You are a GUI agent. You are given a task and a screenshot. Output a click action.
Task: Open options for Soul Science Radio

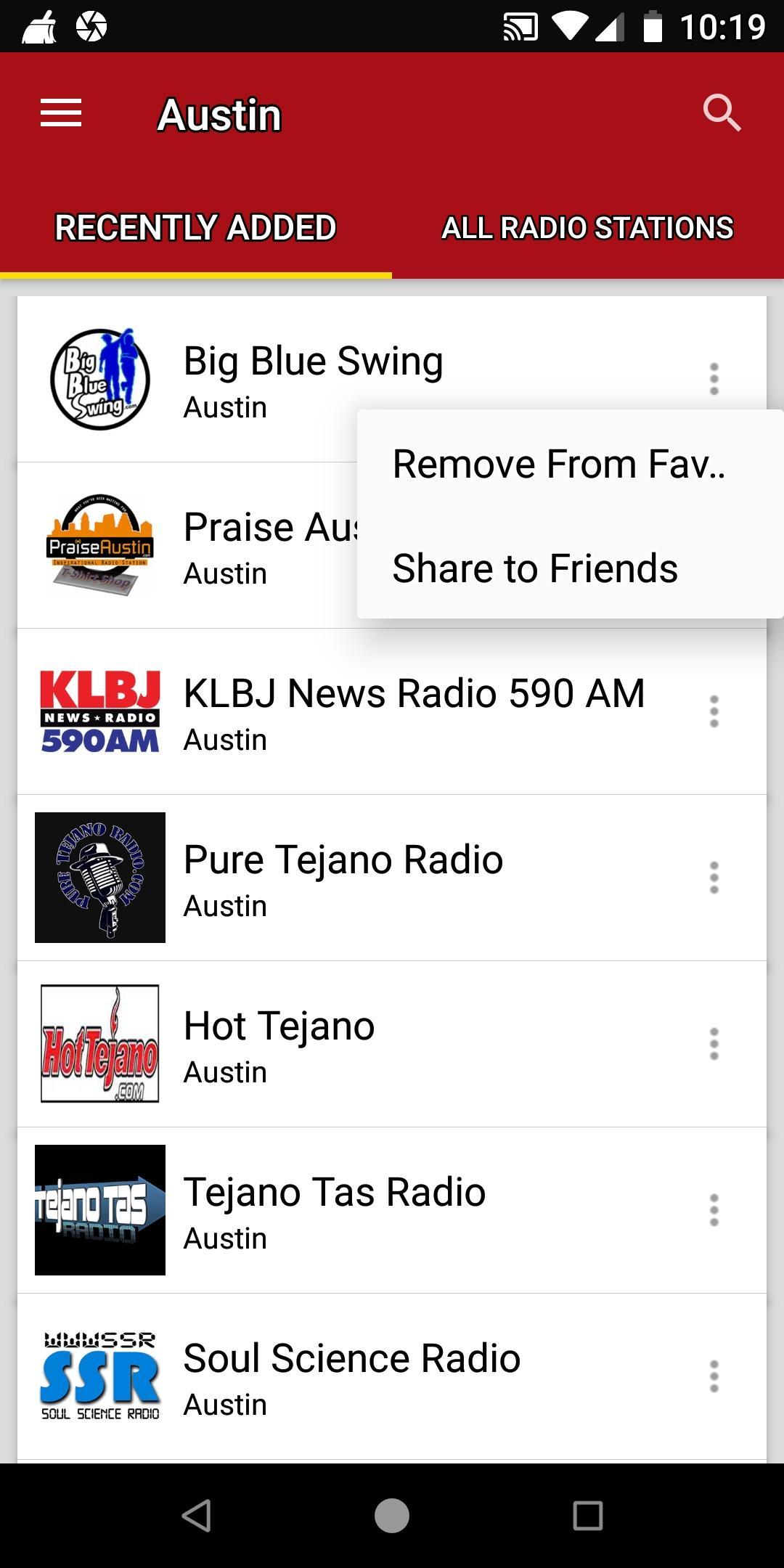(714, 1376)
